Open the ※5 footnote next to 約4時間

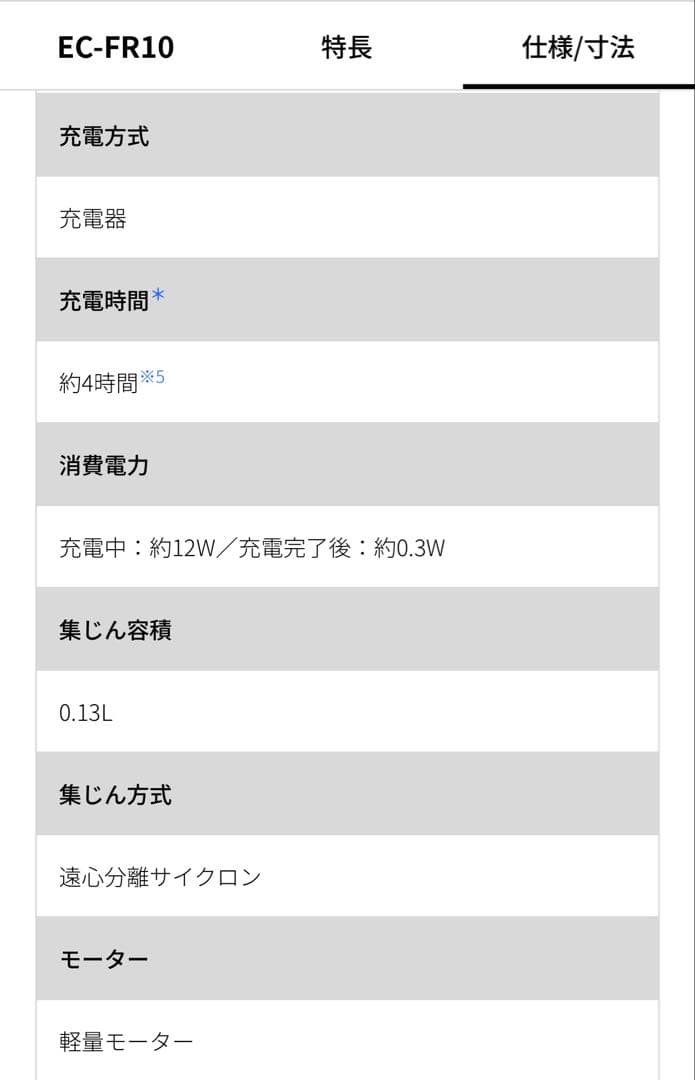point(152,377)
